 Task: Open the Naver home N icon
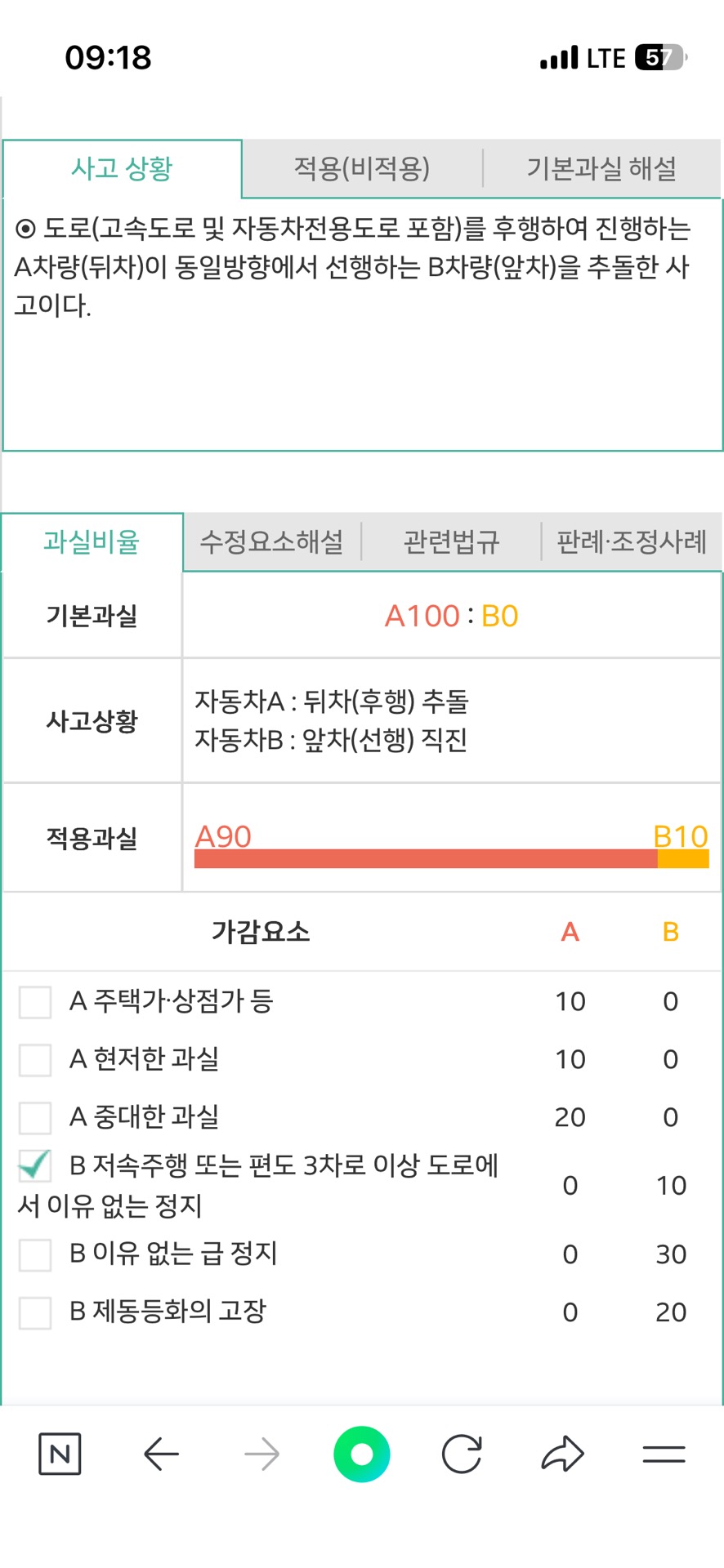[60, 1454]
